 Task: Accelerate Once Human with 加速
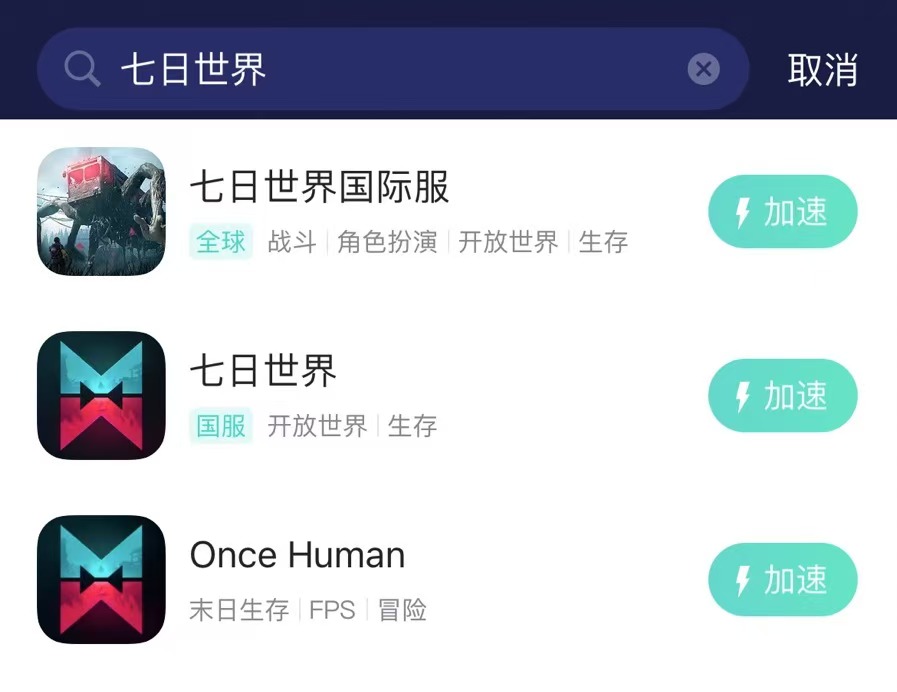click(782, 580)
